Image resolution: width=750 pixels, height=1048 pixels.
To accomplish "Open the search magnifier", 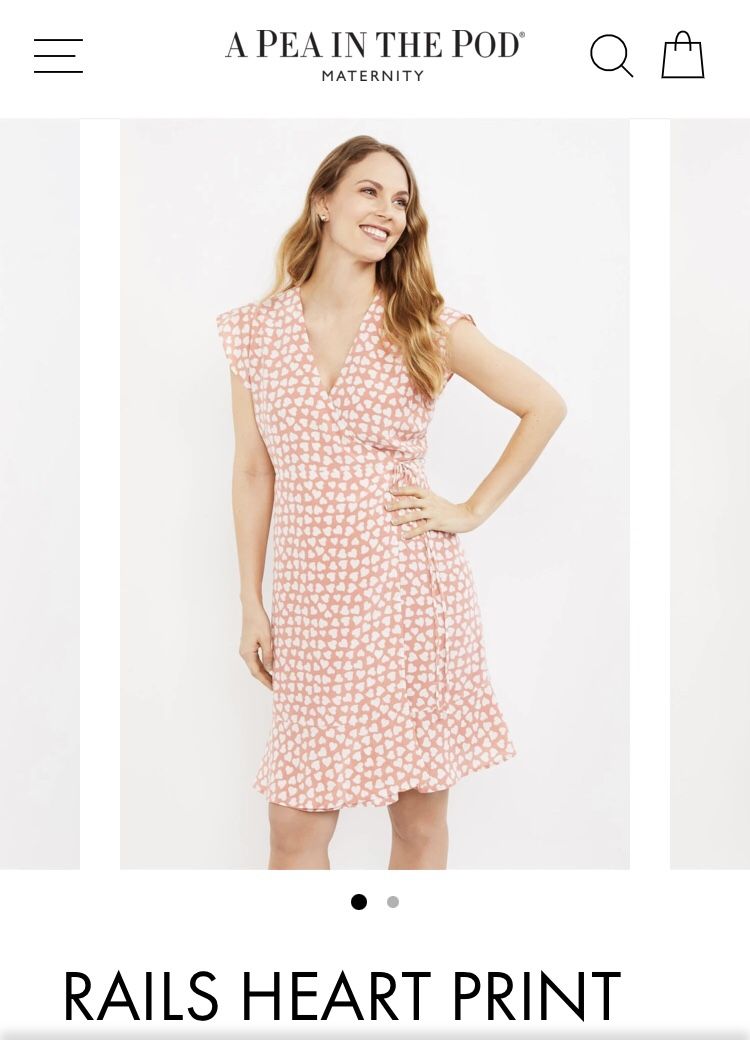I will (x=611, y=56).
